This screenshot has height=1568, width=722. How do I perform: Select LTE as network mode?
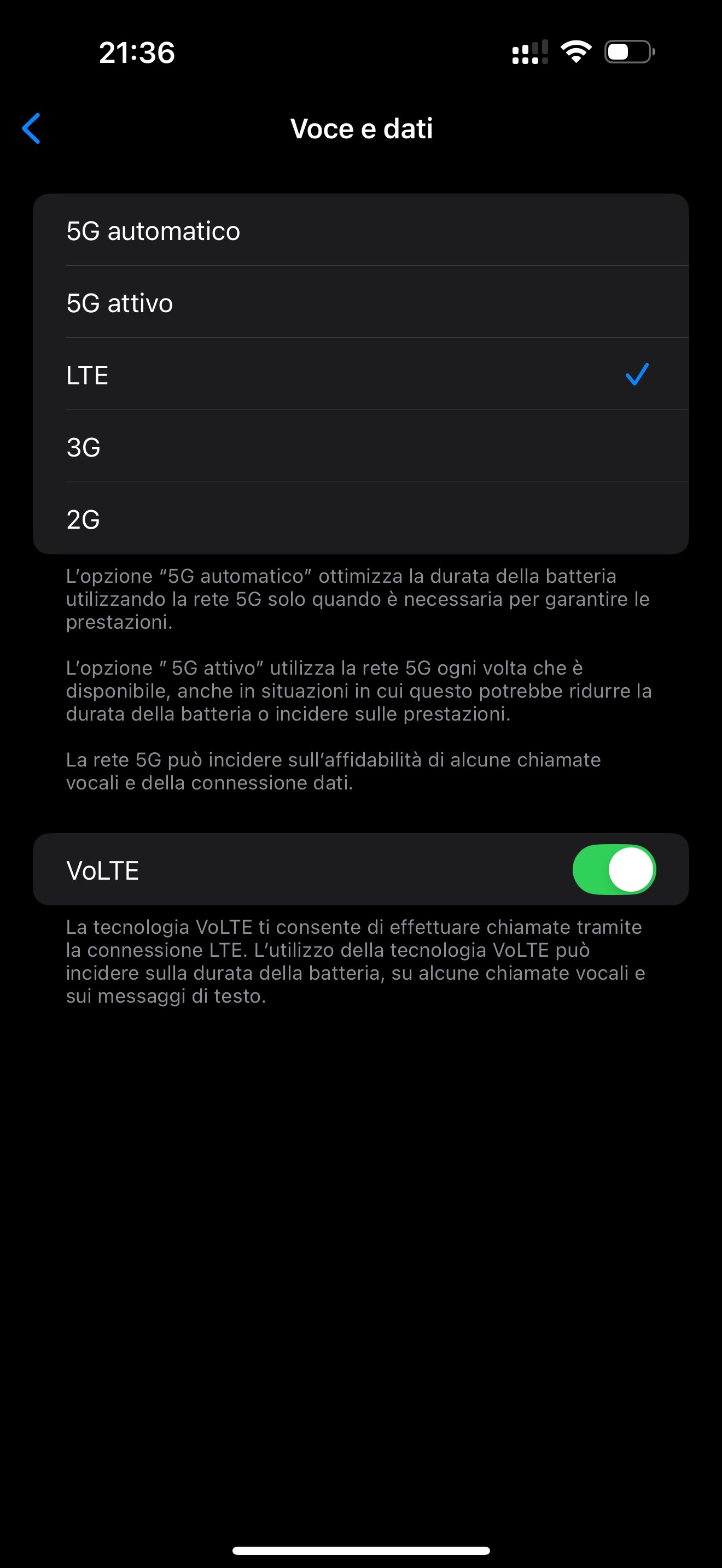360,375
